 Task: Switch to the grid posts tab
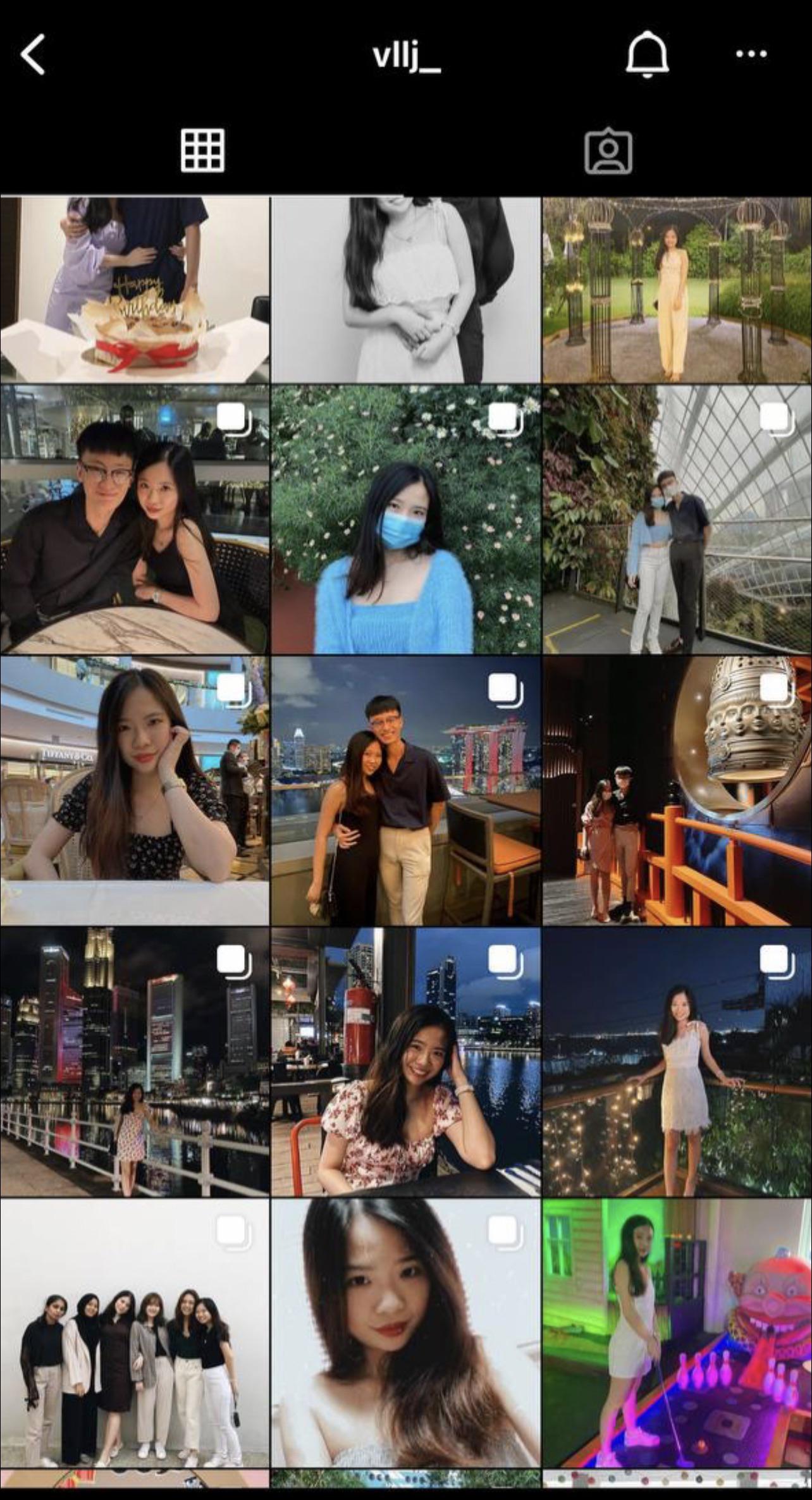[x=202, y=151]
